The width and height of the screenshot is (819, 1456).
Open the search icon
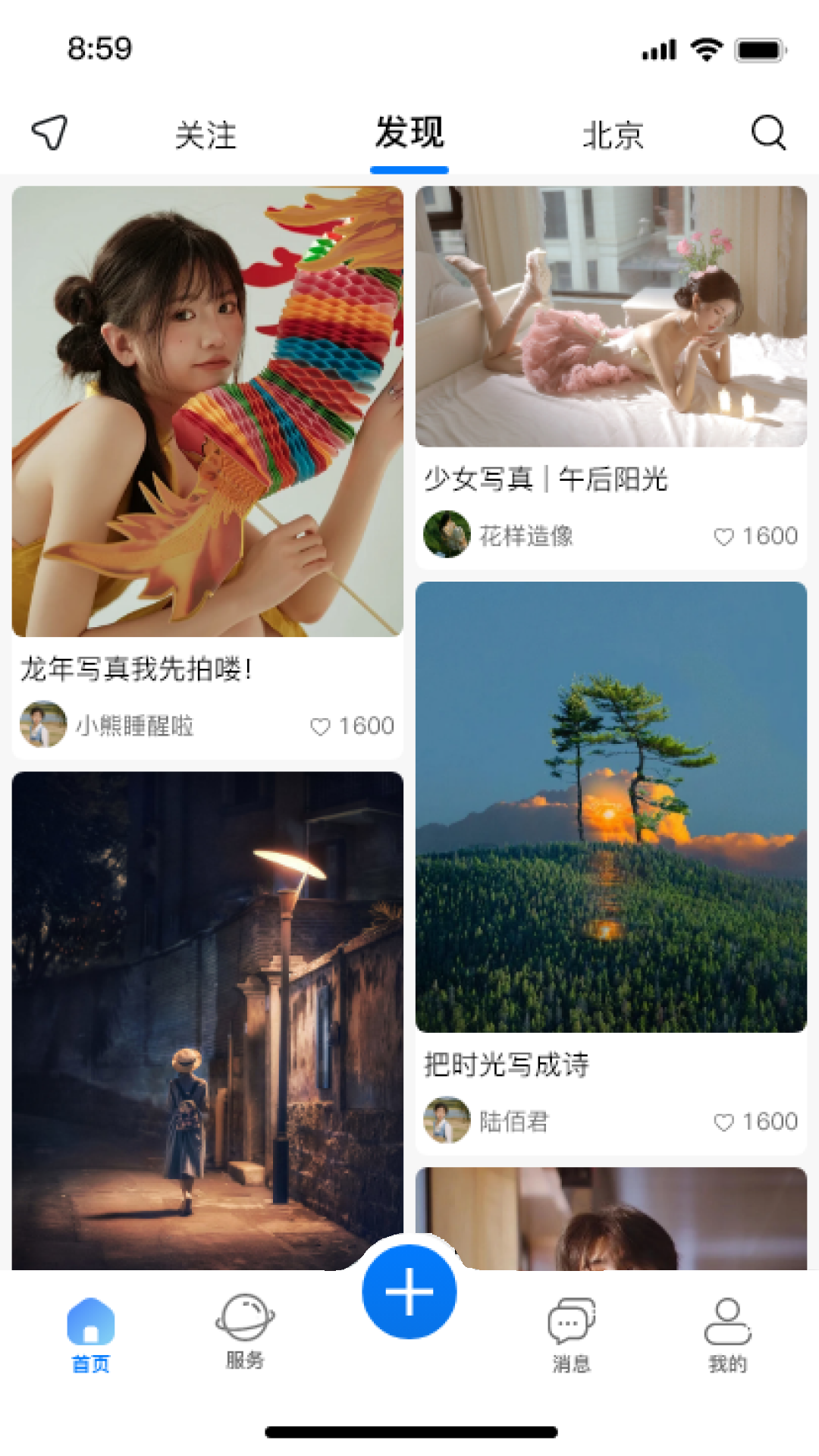click(x=768, y=133)
